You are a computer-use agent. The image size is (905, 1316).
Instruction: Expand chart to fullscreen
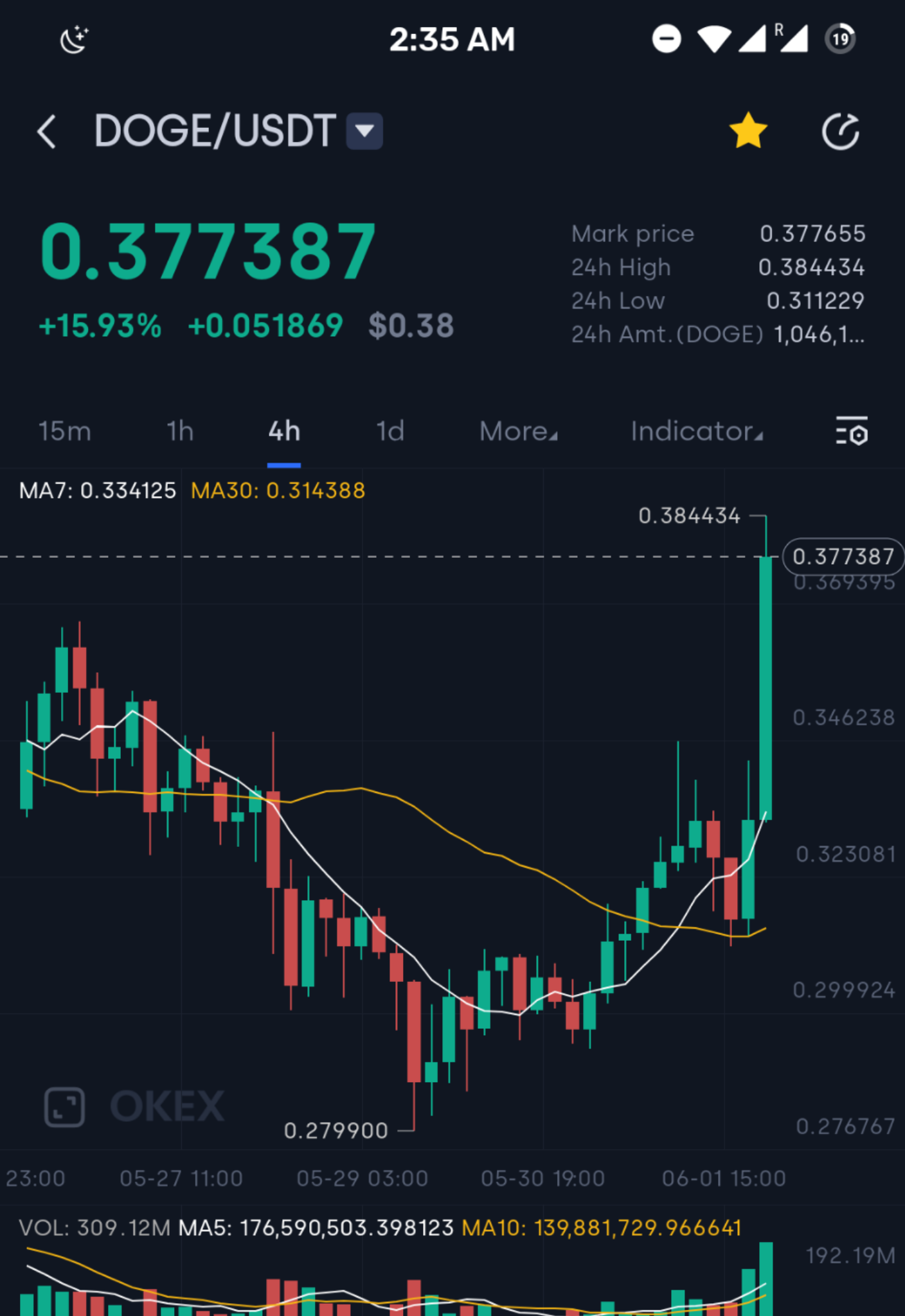pyautogui.click(x=64, y=1107)
